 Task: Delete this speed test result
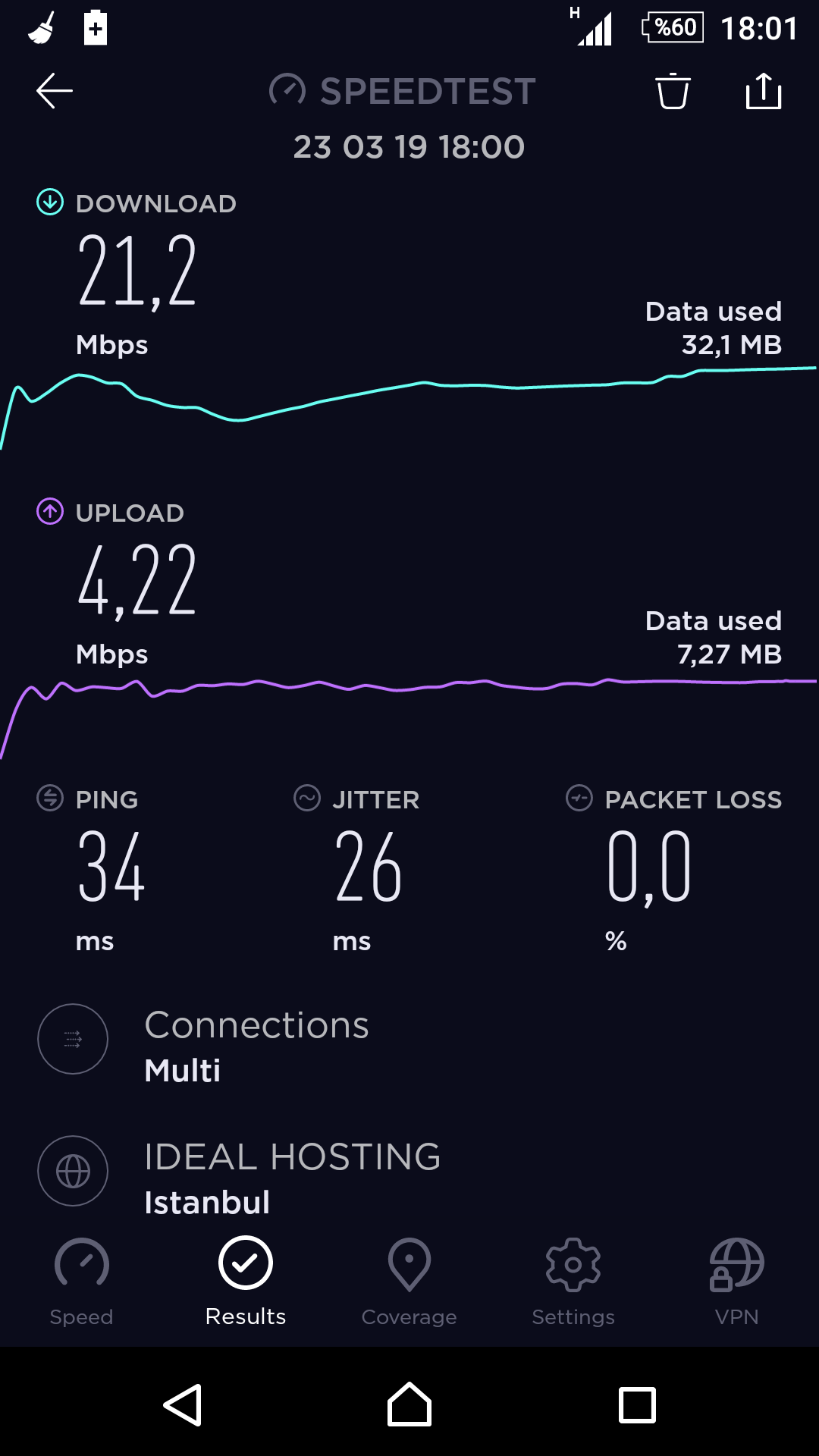673,91
